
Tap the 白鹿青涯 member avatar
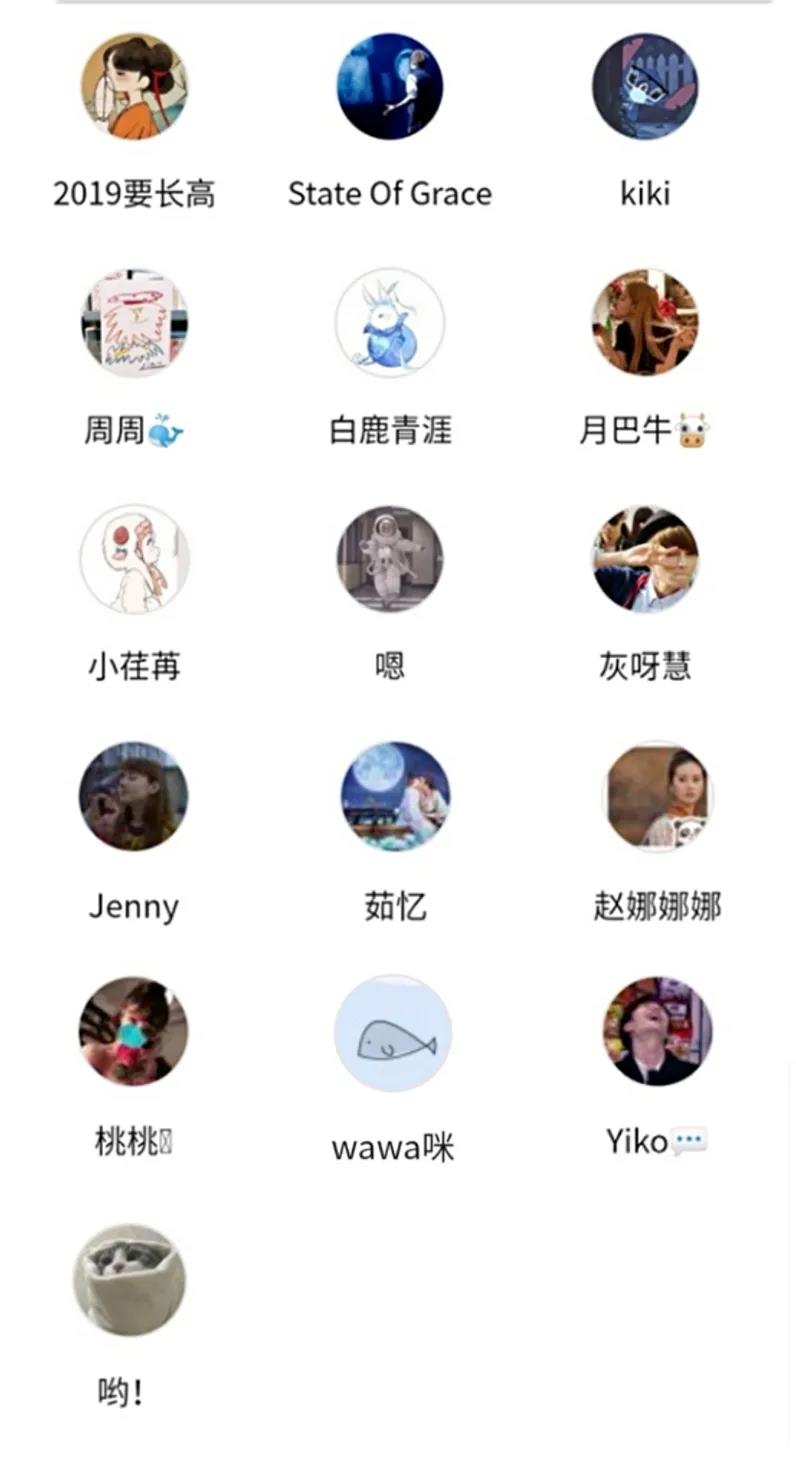[x=390, y=323]
